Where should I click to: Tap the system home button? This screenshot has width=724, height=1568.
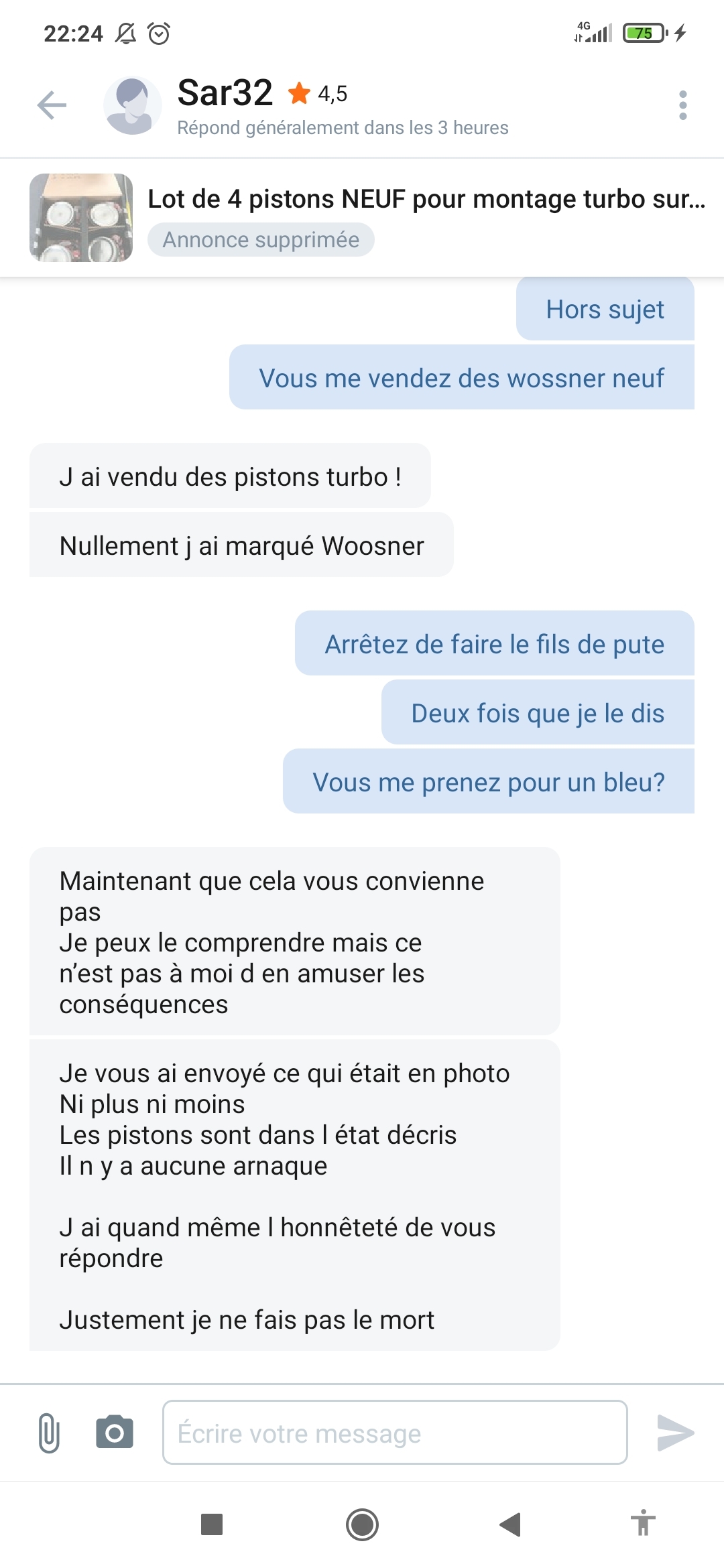pos(362,1524)
